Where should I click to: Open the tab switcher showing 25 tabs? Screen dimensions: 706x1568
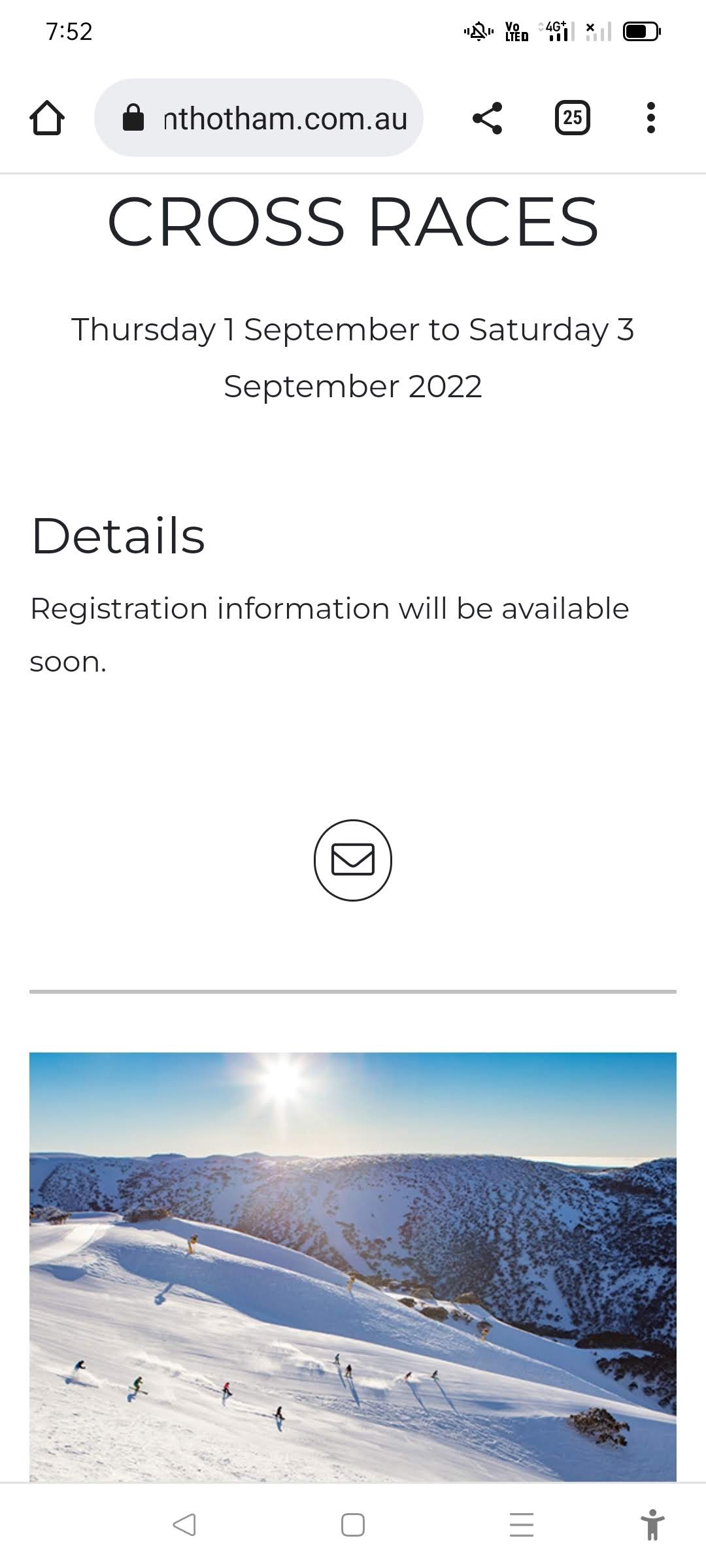point(572,118)
